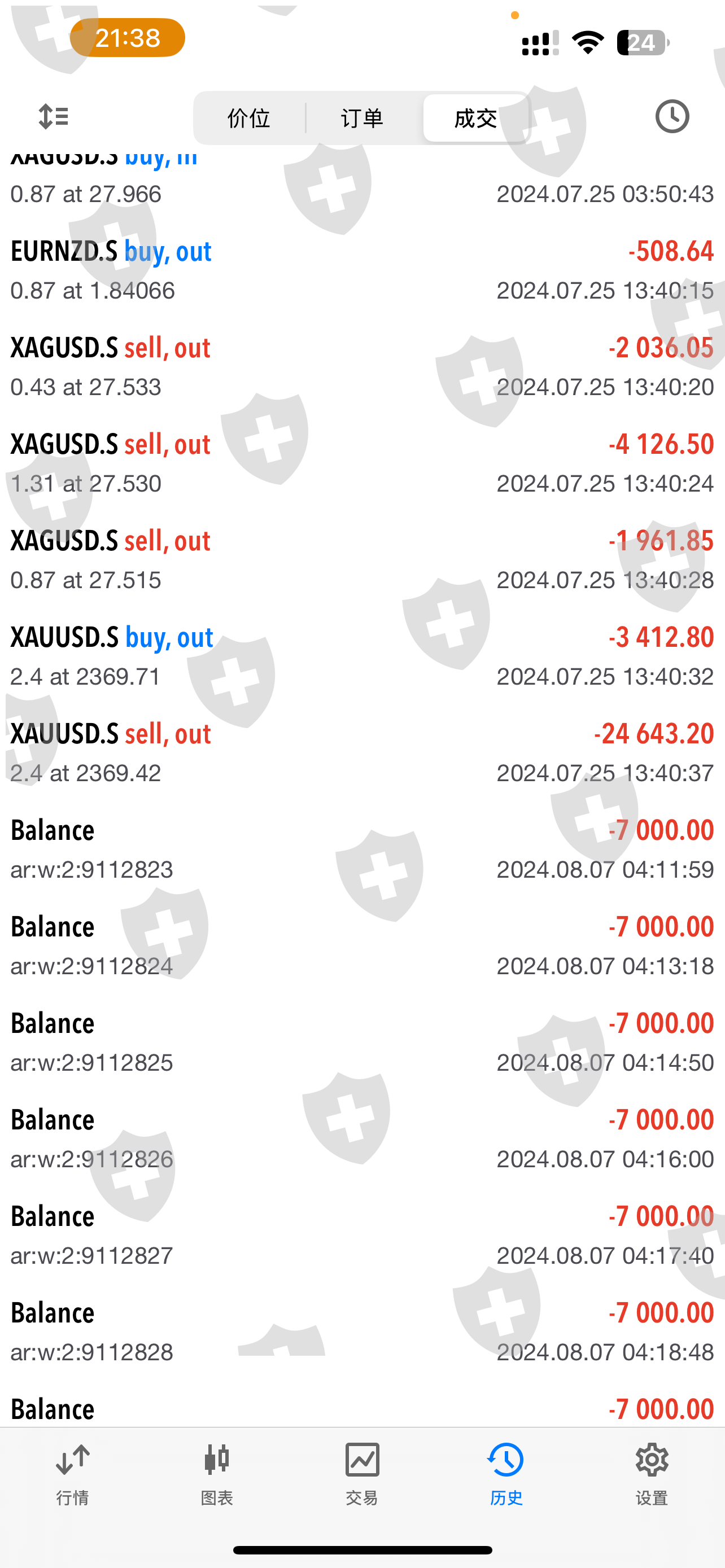Open Balance entry ar:w:2:9112827
The width and height of the screenshot is (725, 1568).
coord(362,1235)
